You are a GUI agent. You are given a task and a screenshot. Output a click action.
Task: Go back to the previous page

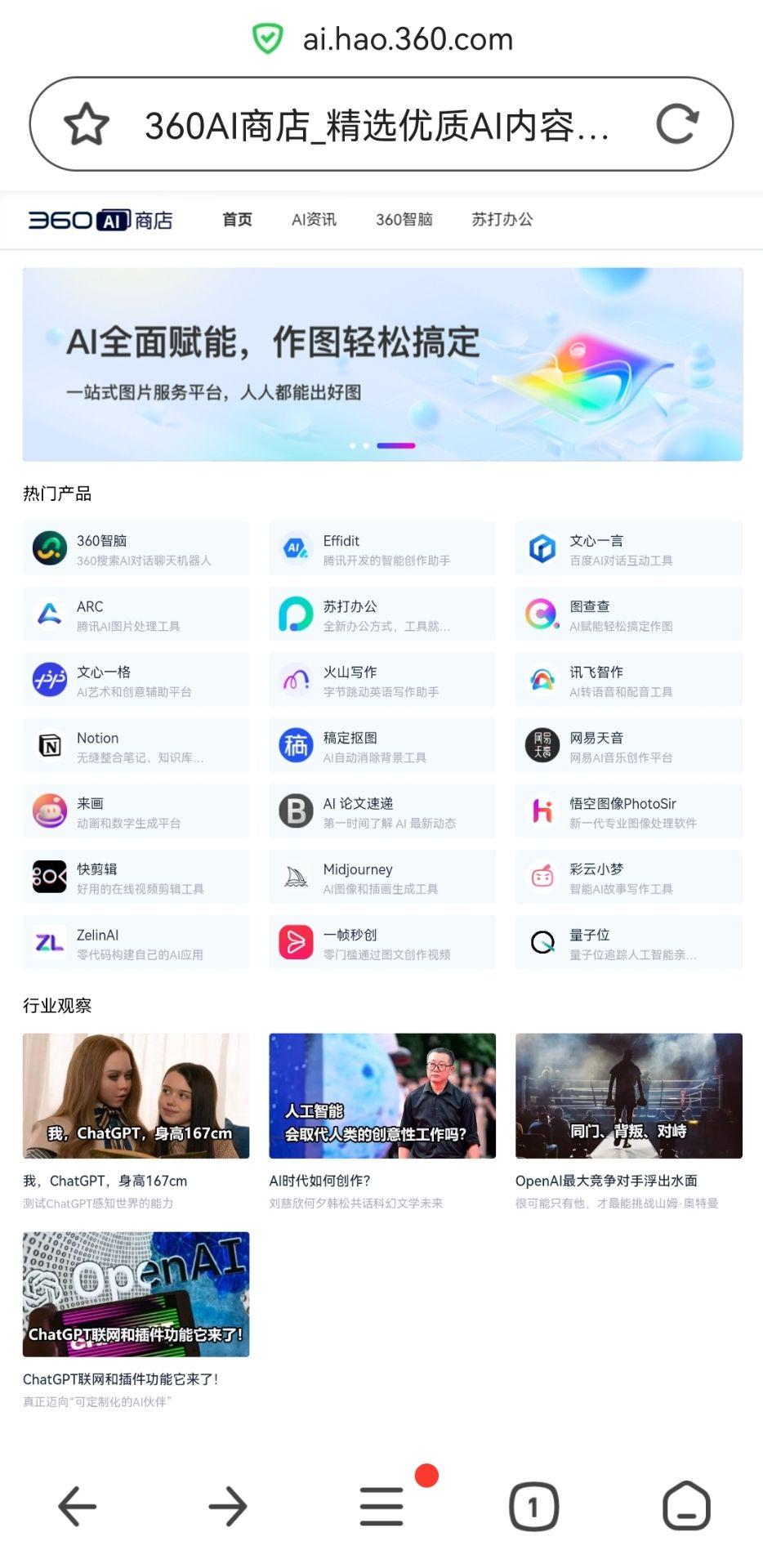78,1506
